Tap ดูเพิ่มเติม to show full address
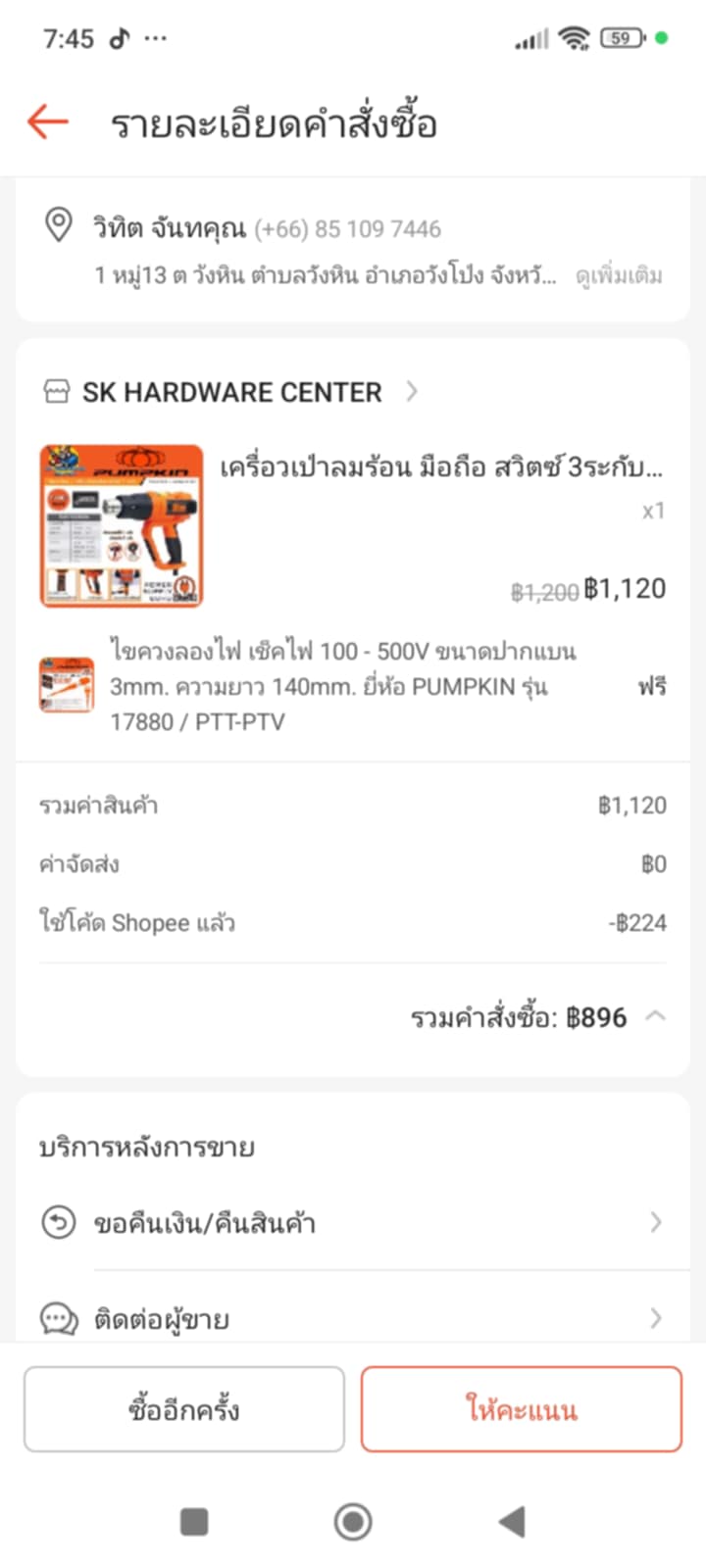706x1568 pixels. [x=619, y=275]
